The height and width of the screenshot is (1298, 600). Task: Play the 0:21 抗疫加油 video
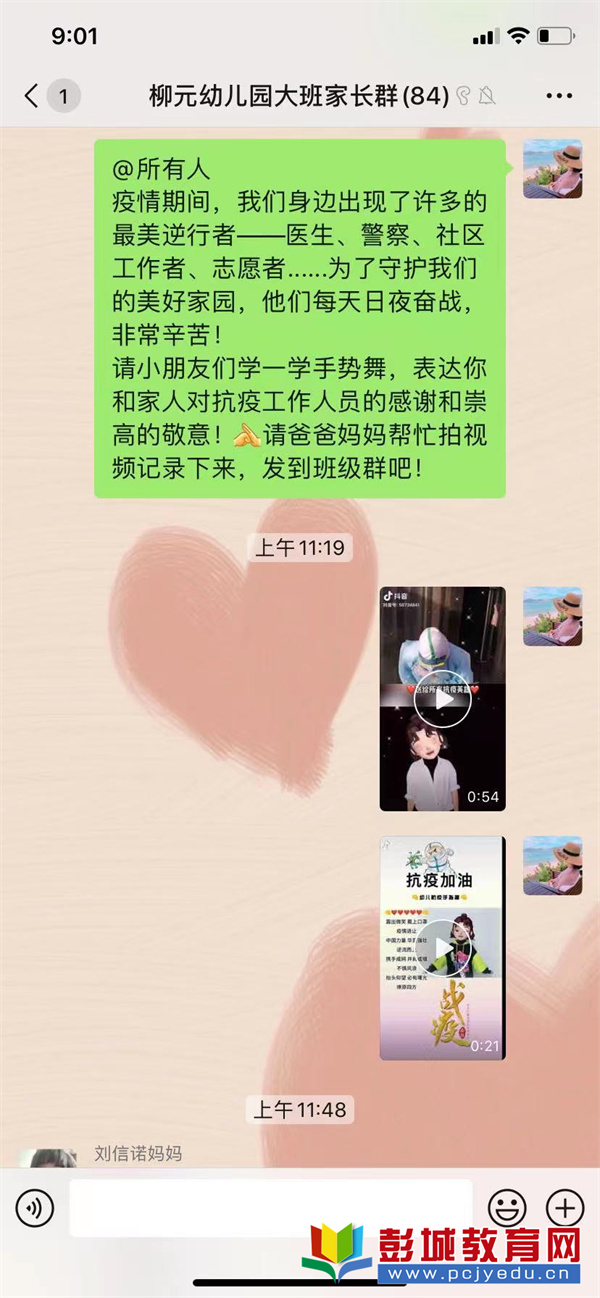click(442, 948)
